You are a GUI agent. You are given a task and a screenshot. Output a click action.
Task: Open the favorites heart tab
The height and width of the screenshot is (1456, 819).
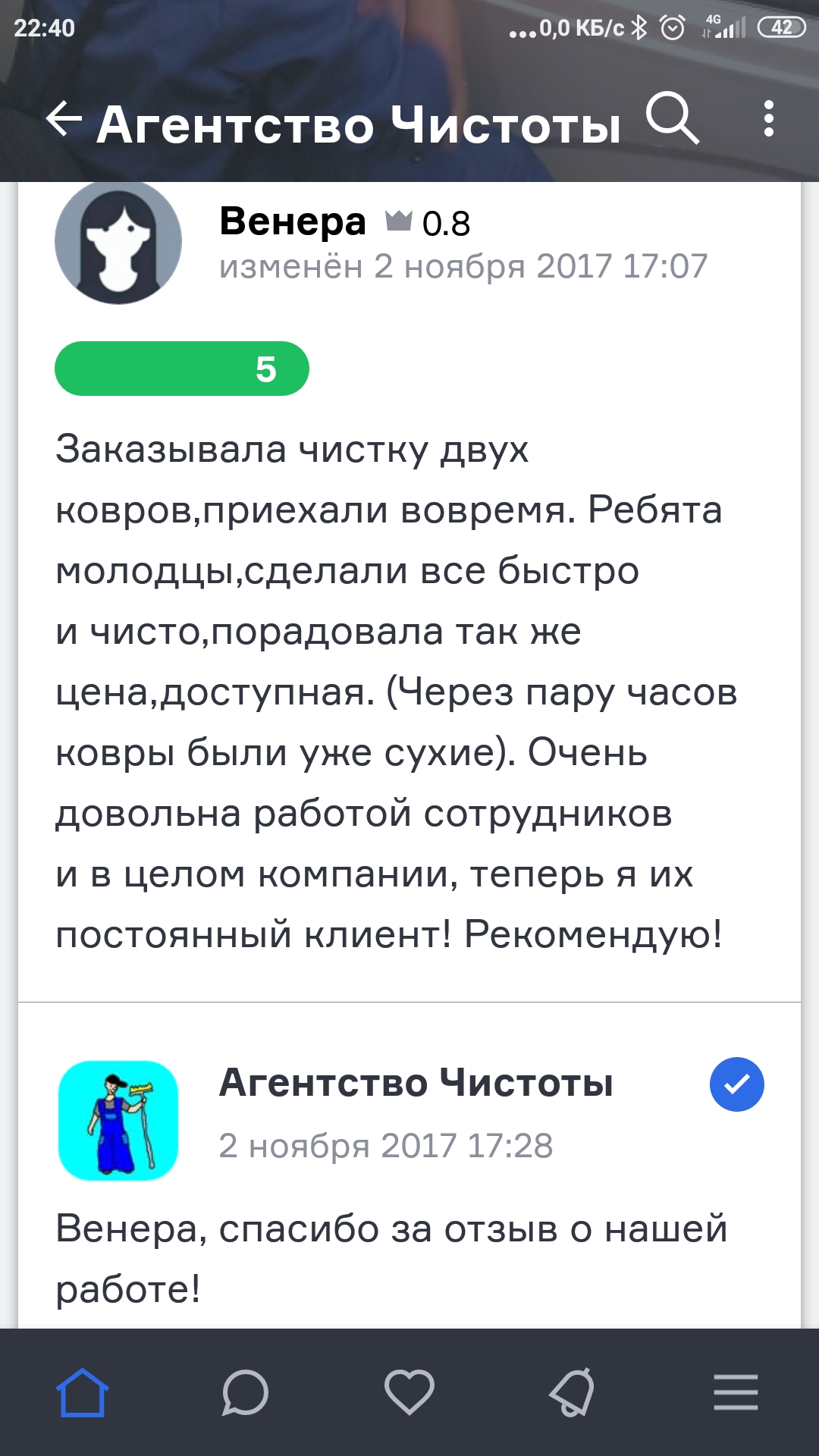409,1392
